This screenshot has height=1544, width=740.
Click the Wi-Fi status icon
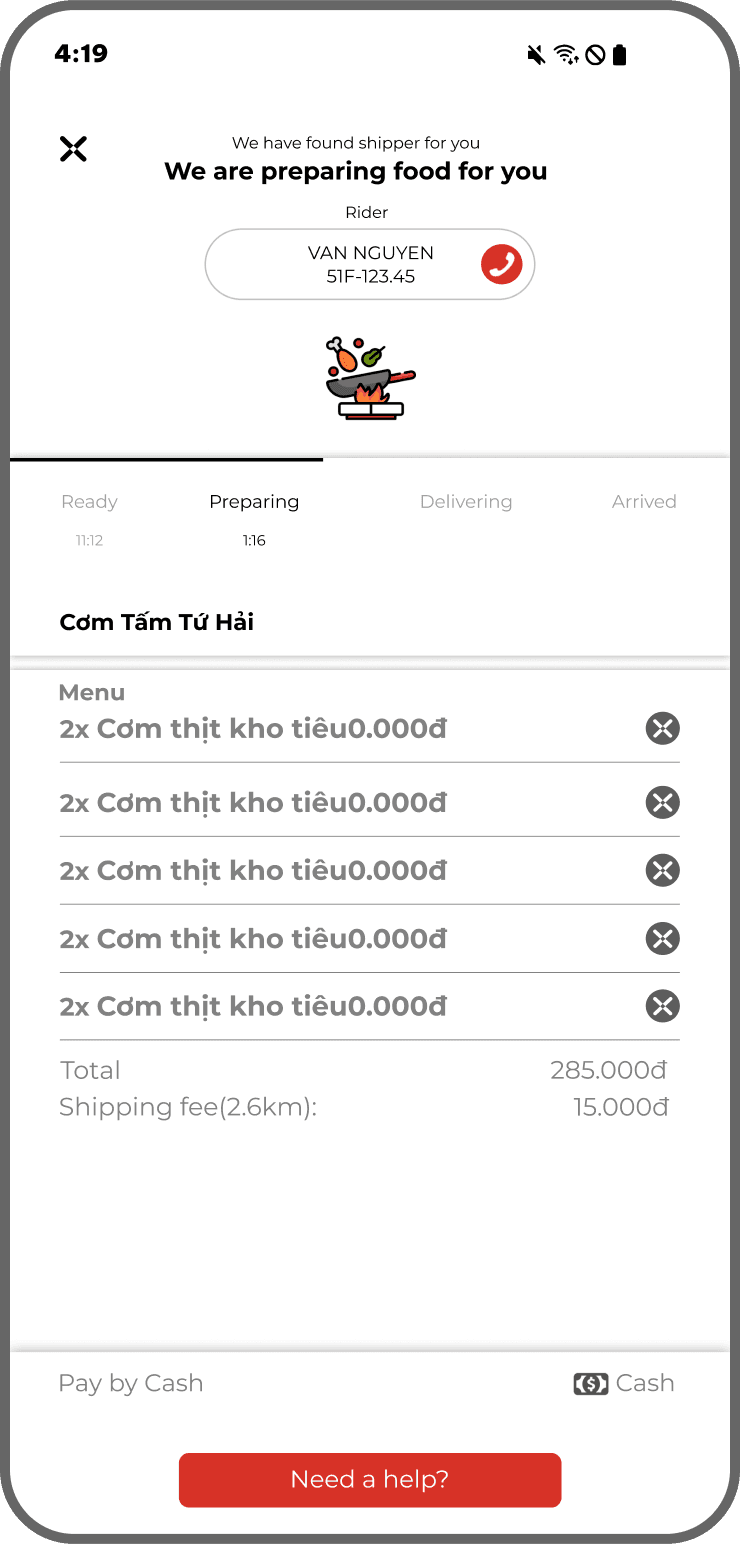click(567, 55)
